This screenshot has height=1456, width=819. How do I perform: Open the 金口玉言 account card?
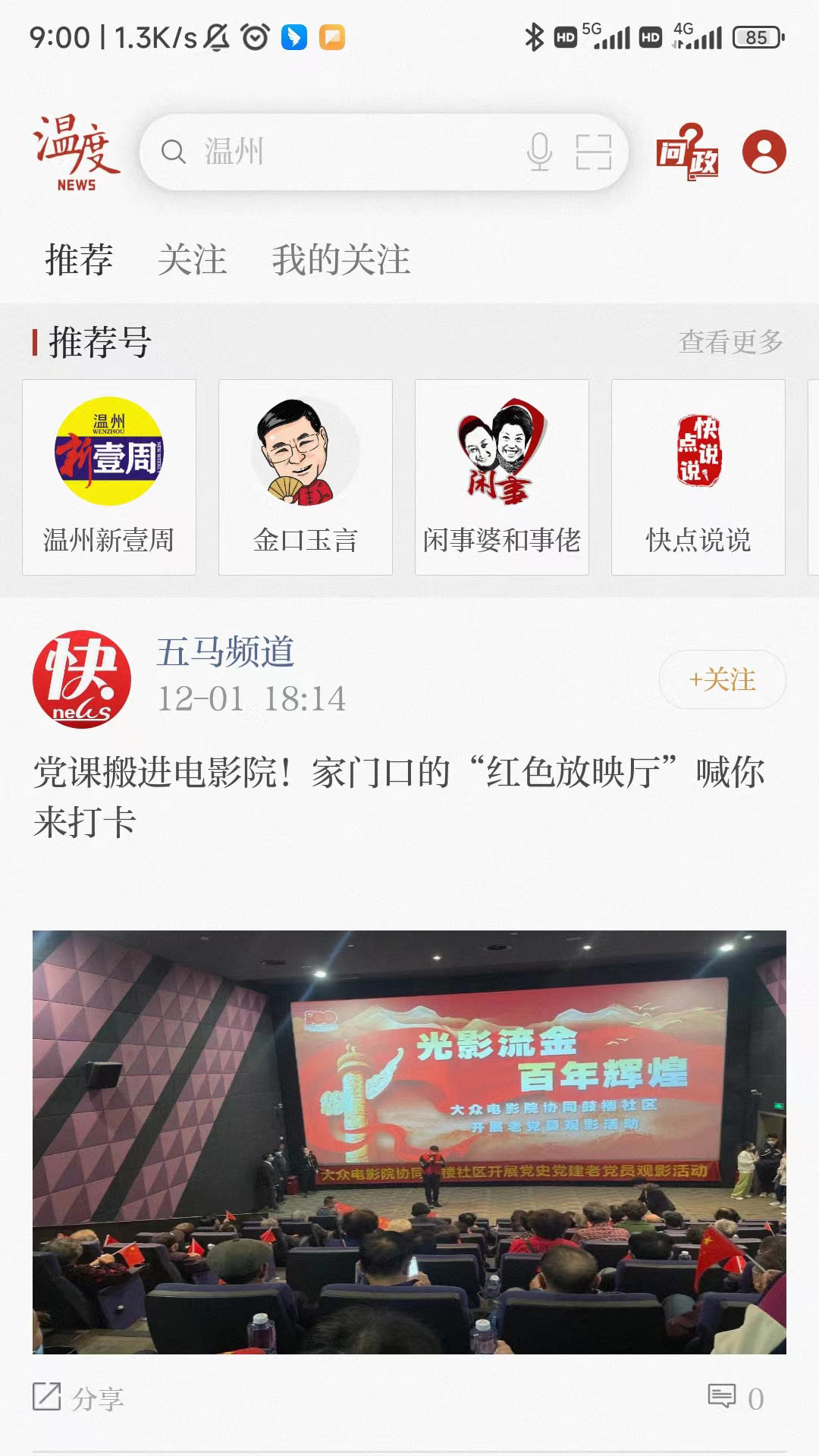point(306,477)
